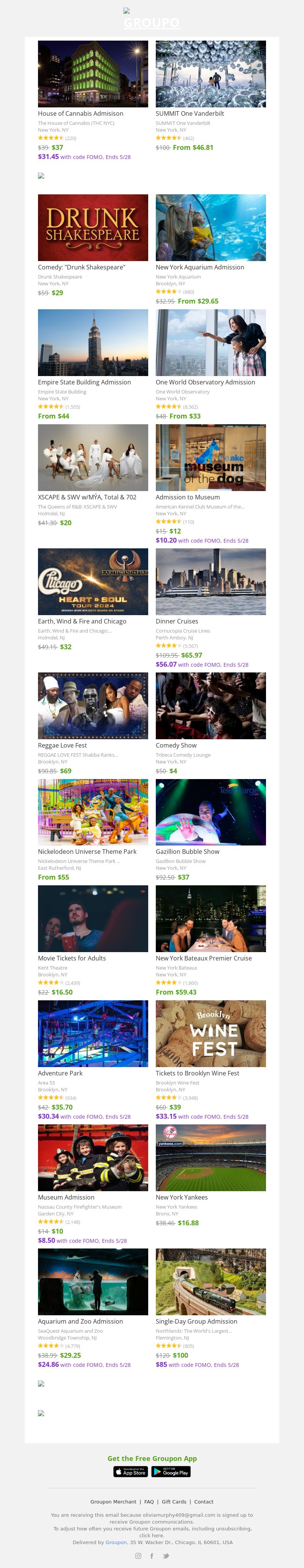
Task: Open the FAQ footer link
Action: [x=149, y=1502]
